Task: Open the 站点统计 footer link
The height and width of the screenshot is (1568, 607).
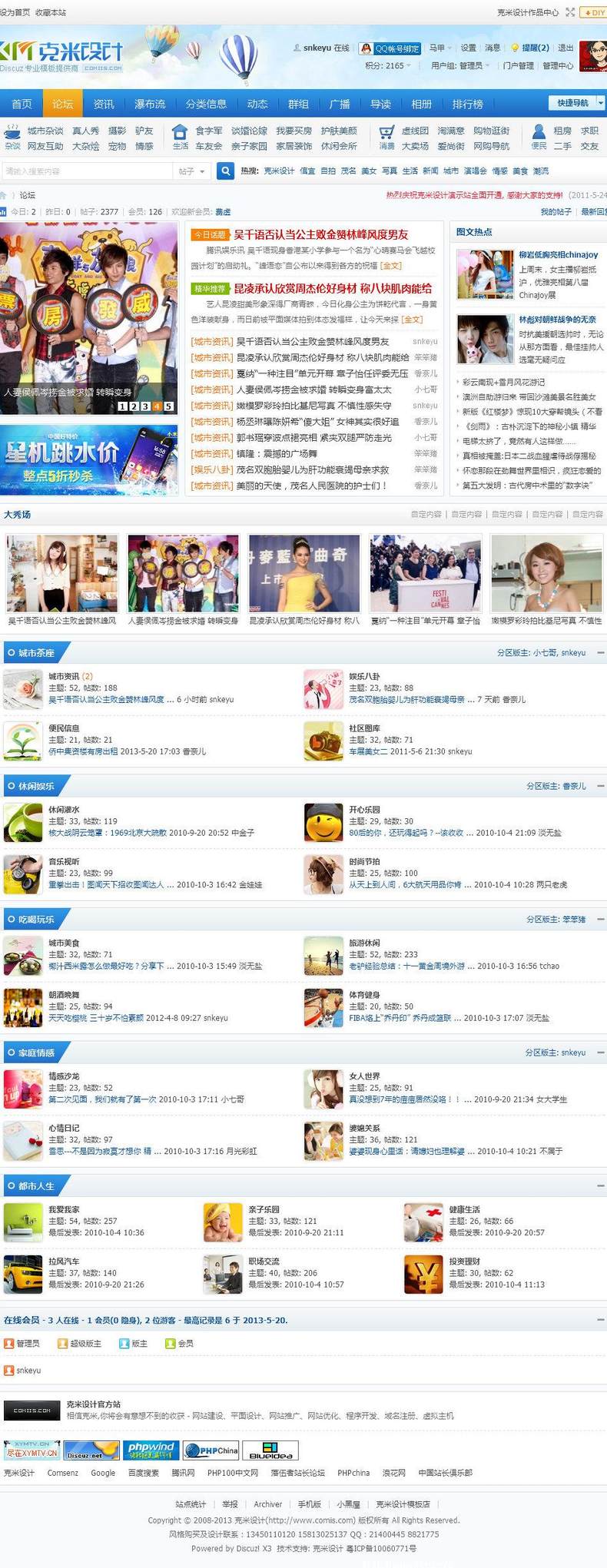Action: pos(191,1504)
